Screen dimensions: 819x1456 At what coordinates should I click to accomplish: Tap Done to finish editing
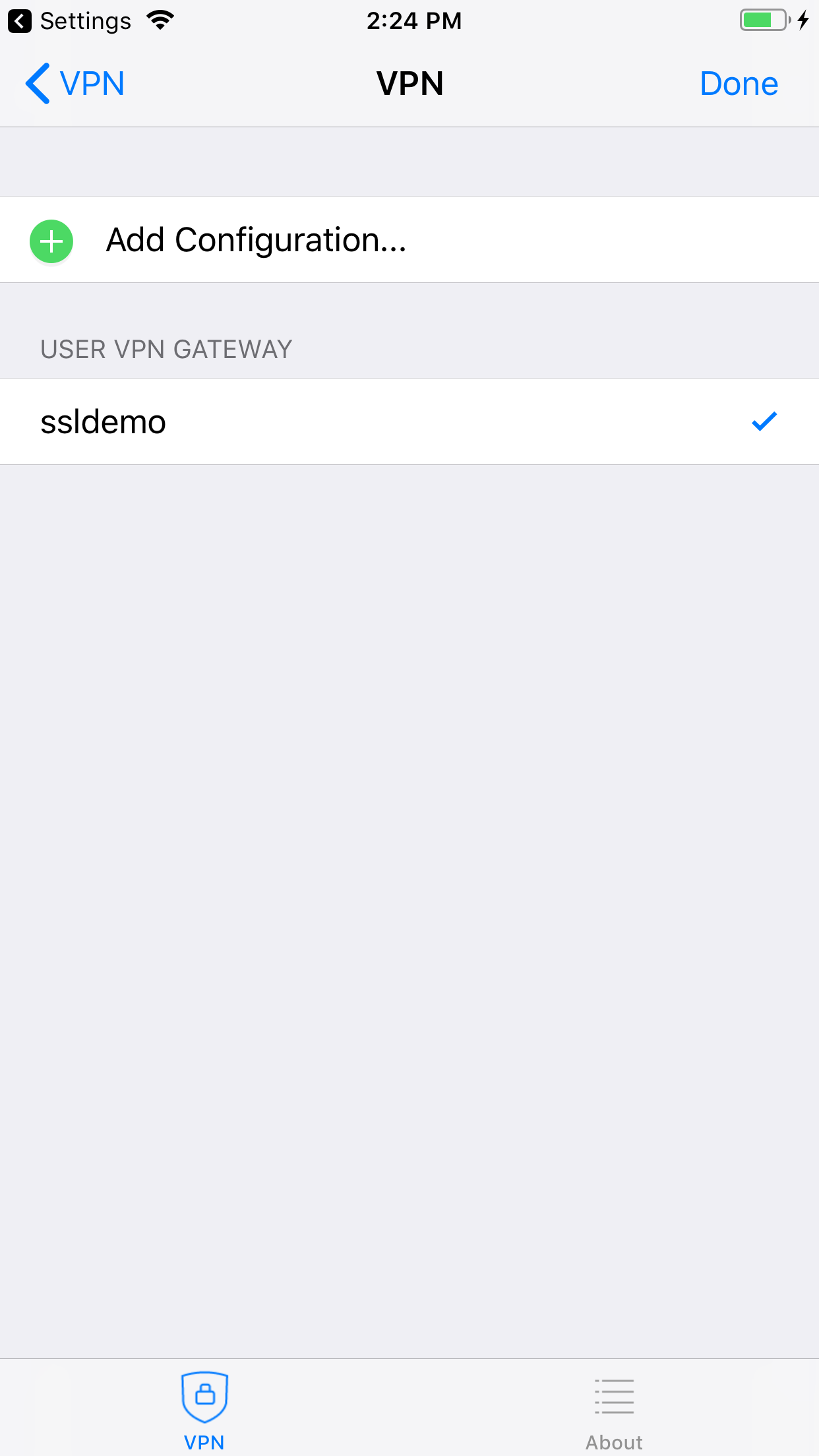coord(739,83)
